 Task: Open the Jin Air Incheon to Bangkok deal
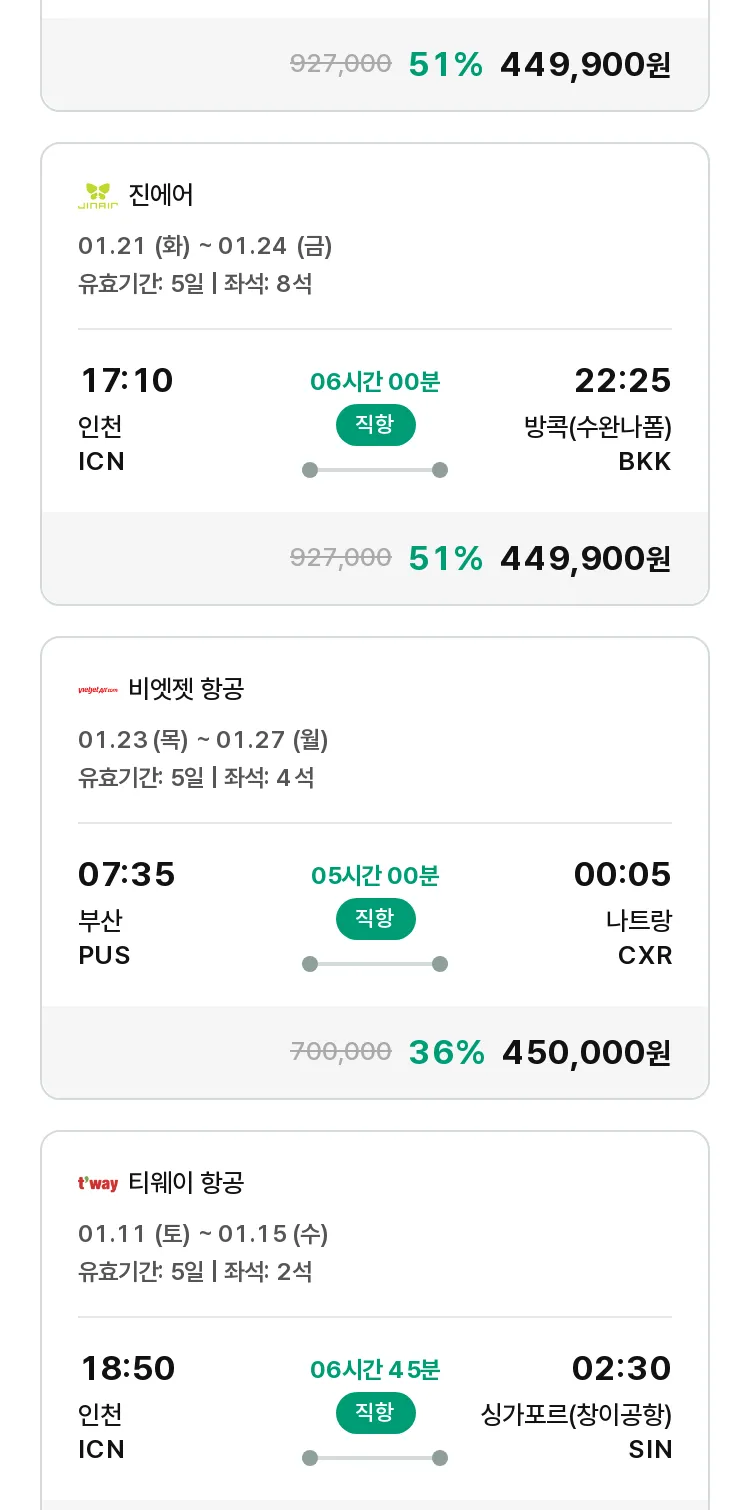375,374
